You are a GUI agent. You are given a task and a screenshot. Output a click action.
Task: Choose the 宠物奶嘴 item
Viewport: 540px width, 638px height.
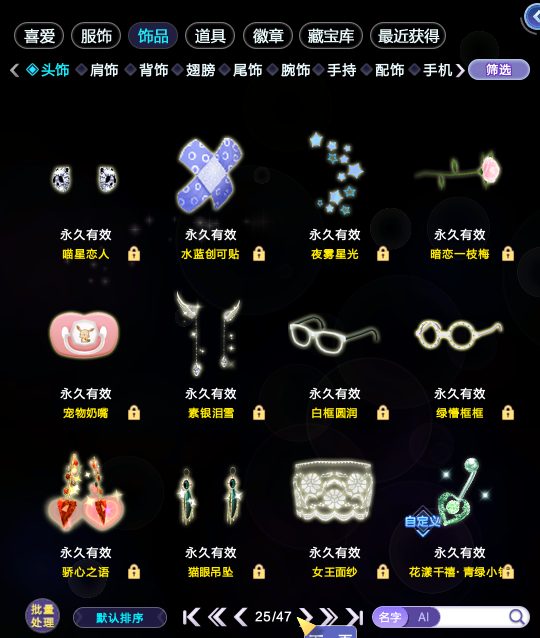85,334
